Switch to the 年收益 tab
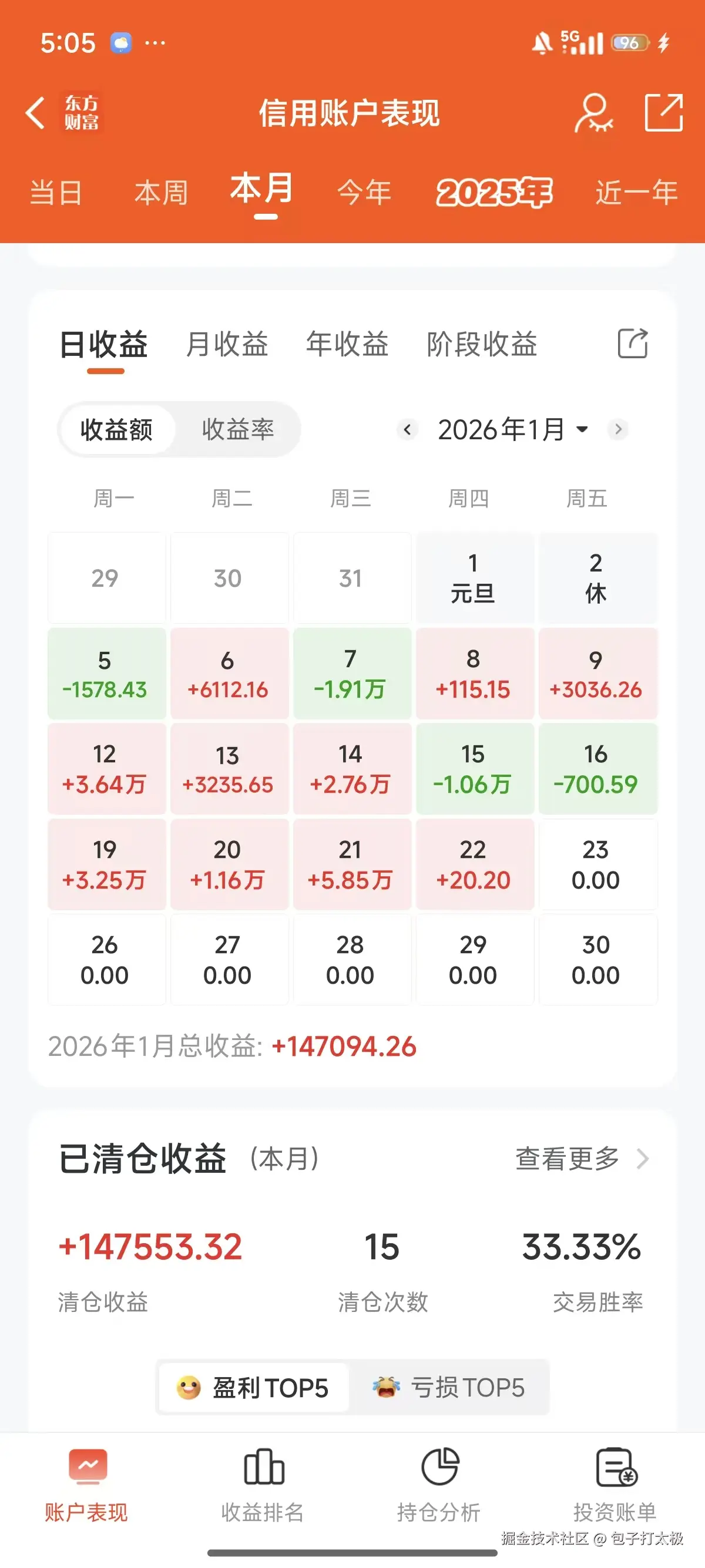 coord(348,345)
